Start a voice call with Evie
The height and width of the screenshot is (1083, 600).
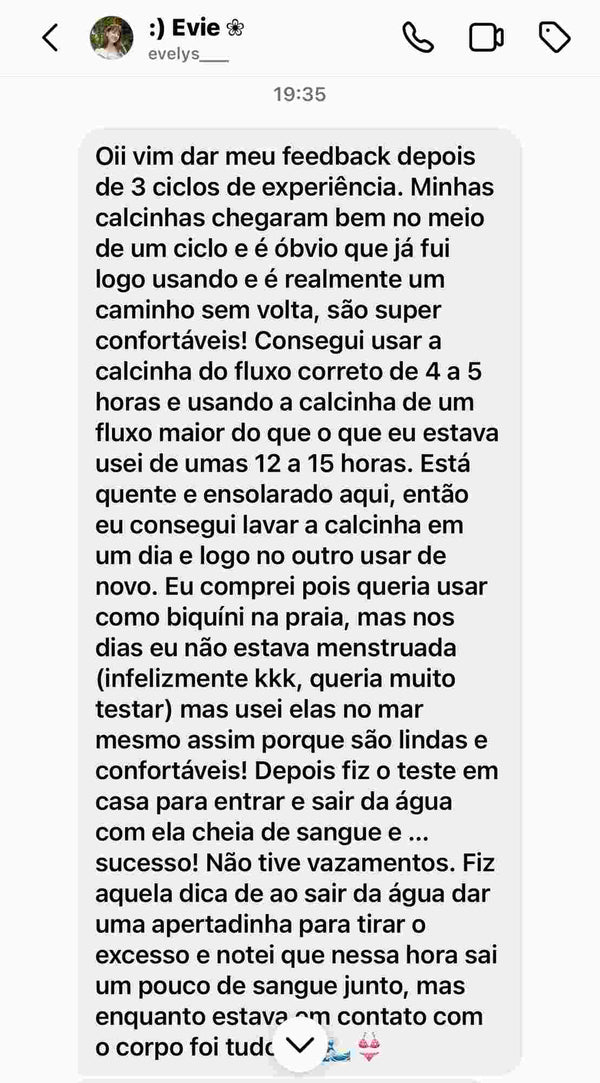(418, 38)
